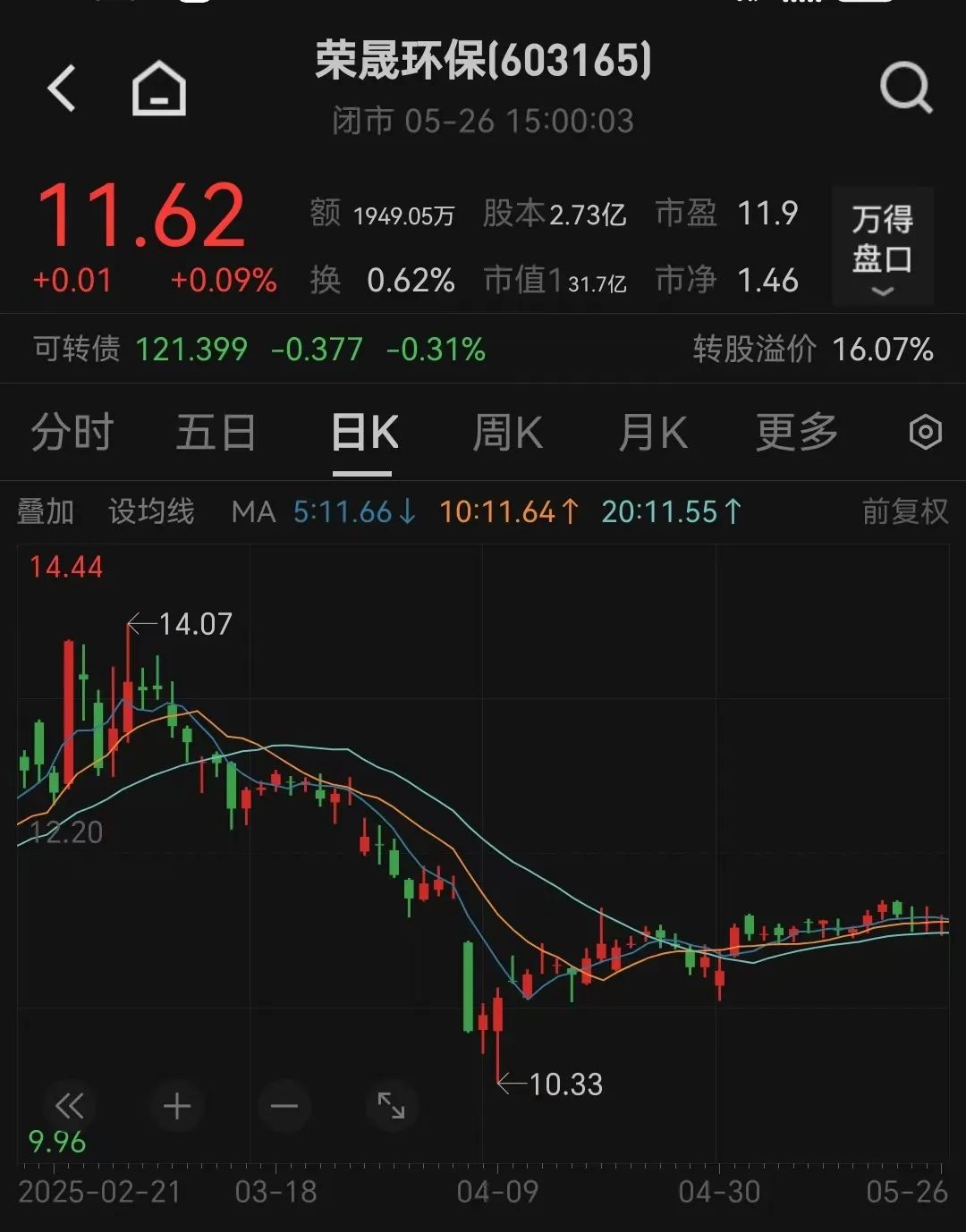The image size is (966, 1232).
Task: Zoom in the K-line chart
Action: pos(177,1106)
